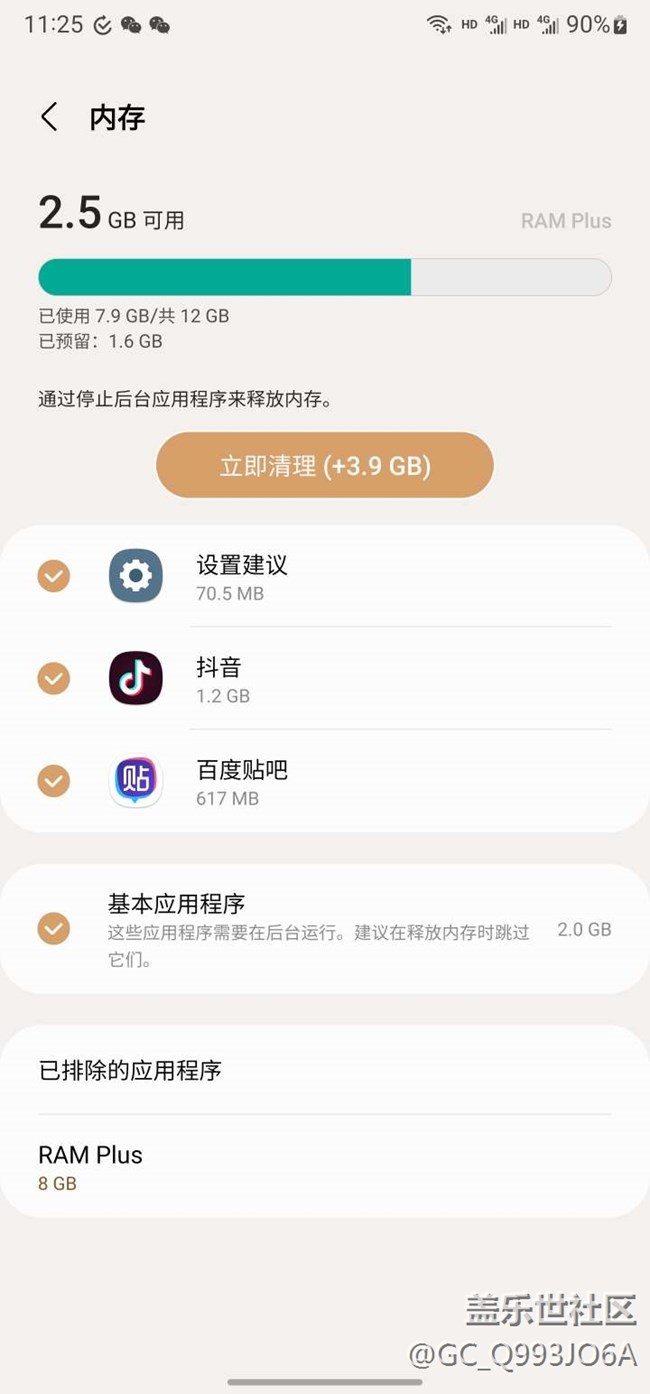
Task: Uncheck the 抖音 checkbox
Action: tap(54, 678)
